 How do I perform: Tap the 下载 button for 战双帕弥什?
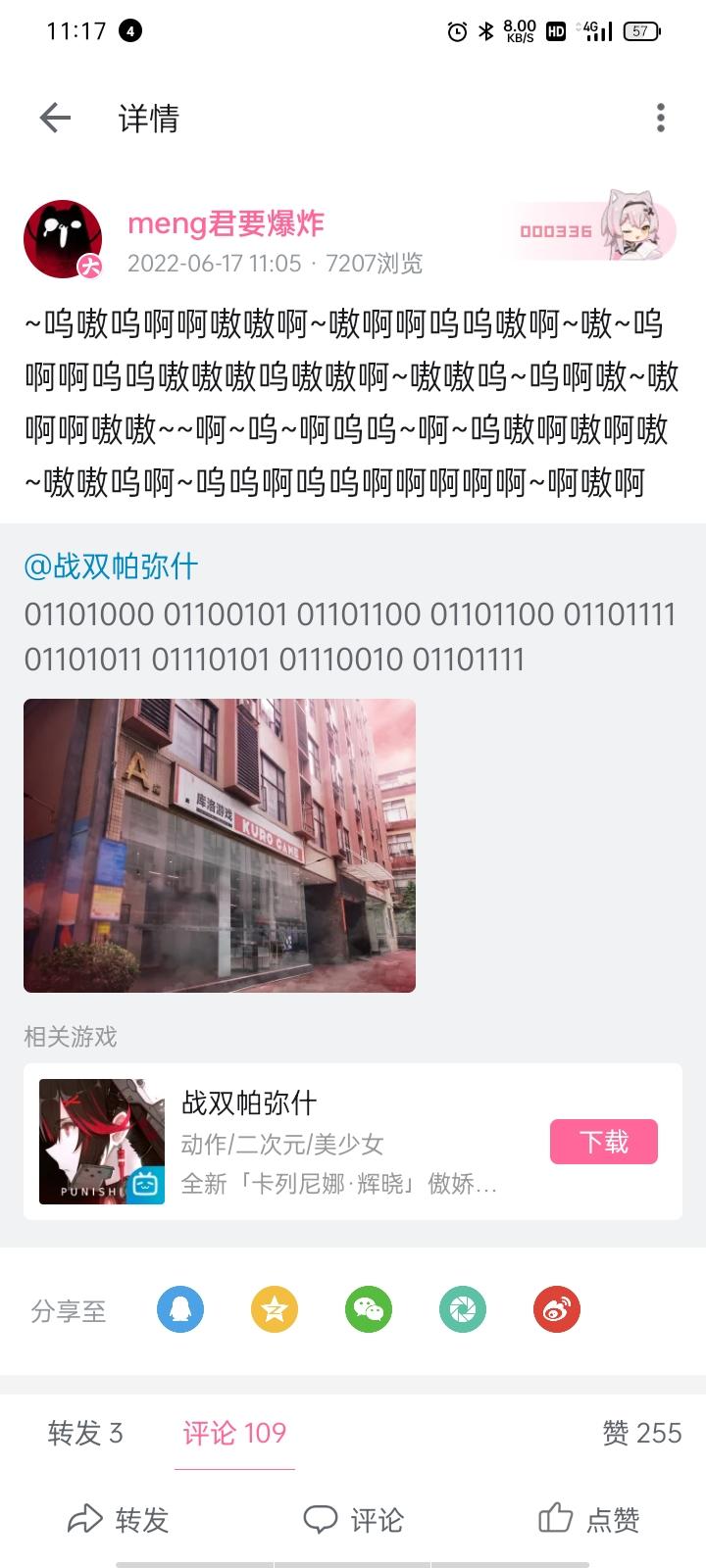(x=604, y=1141)
